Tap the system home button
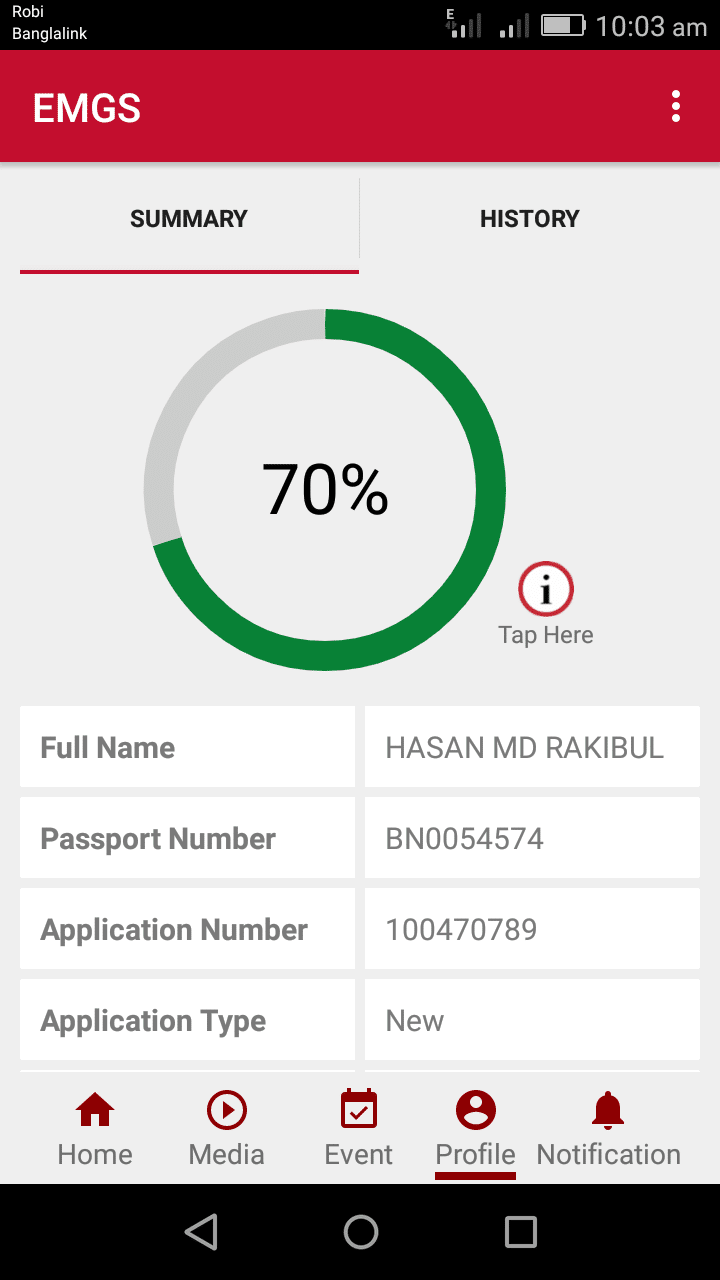Image resolution: width=720 pixels, height=1280 pixels. click(x=360, y=1232)
